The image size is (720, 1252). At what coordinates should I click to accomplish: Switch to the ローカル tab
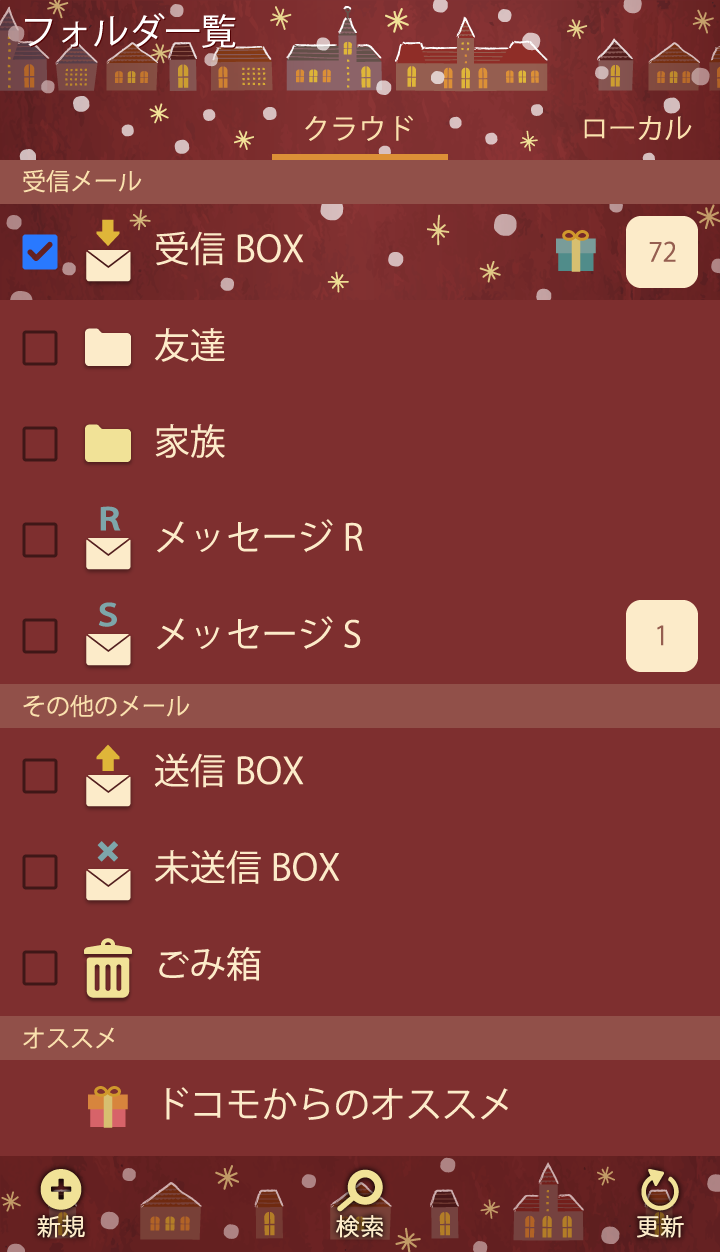click(636, 129)
